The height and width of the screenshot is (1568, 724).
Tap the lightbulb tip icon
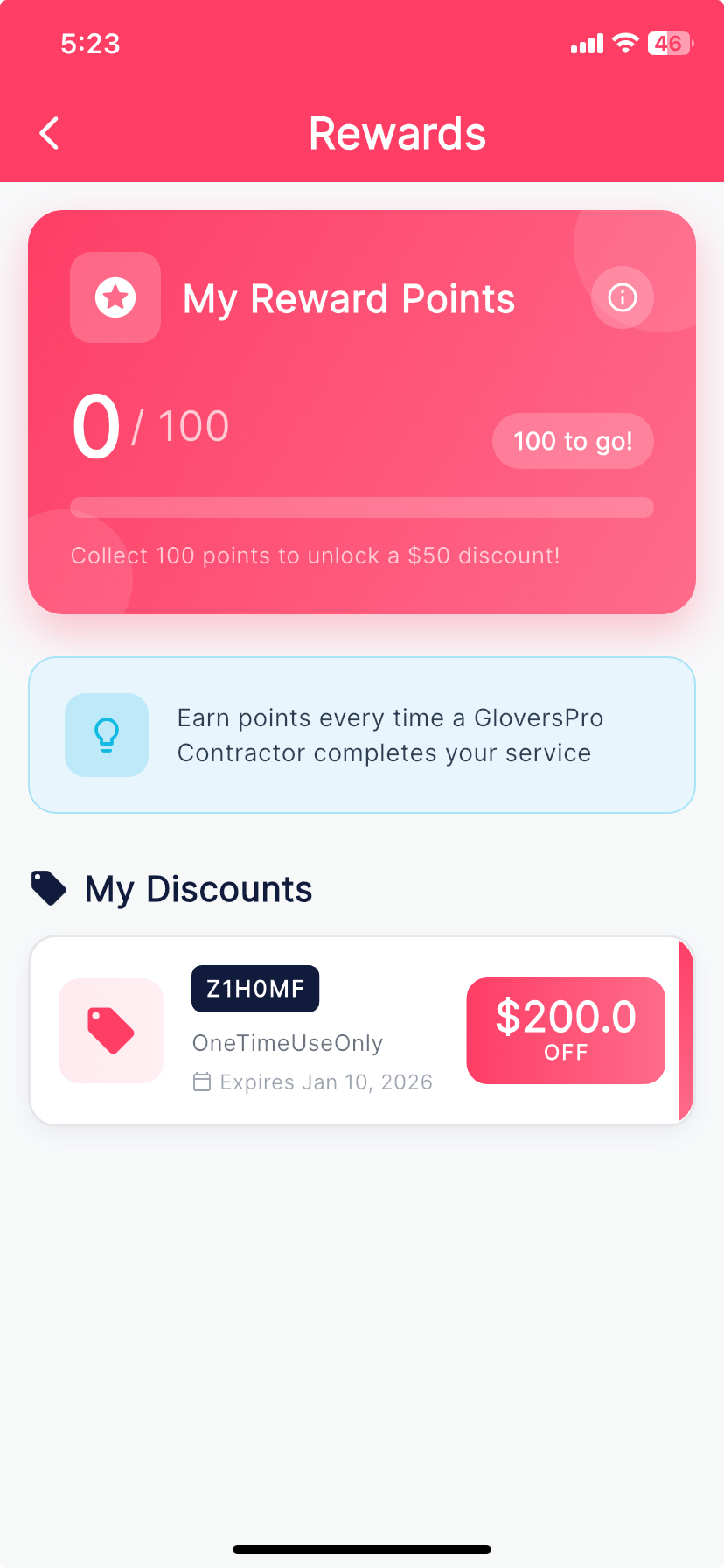106,734
